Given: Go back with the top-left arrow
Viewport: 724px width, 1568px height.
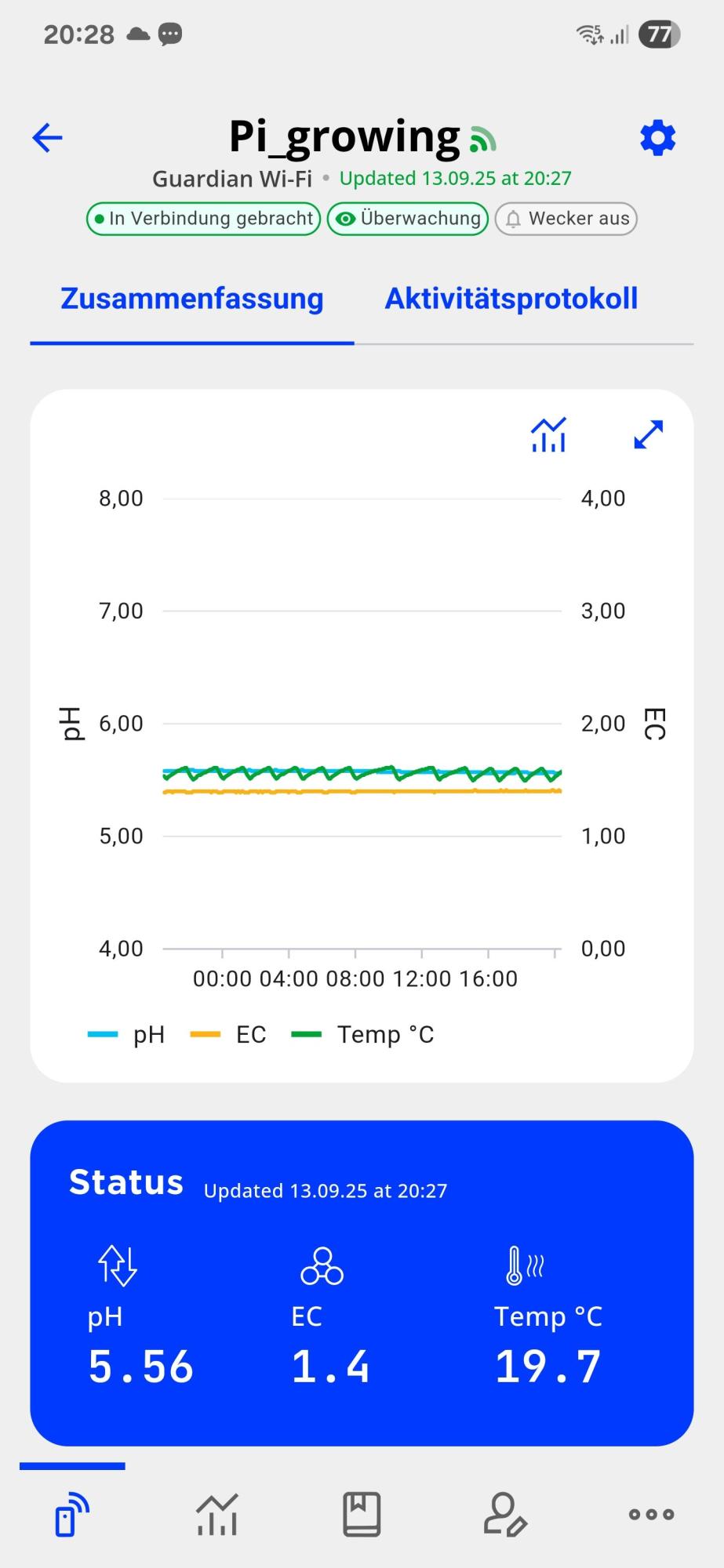Looking at the screenshot, I should coord(47,138).
